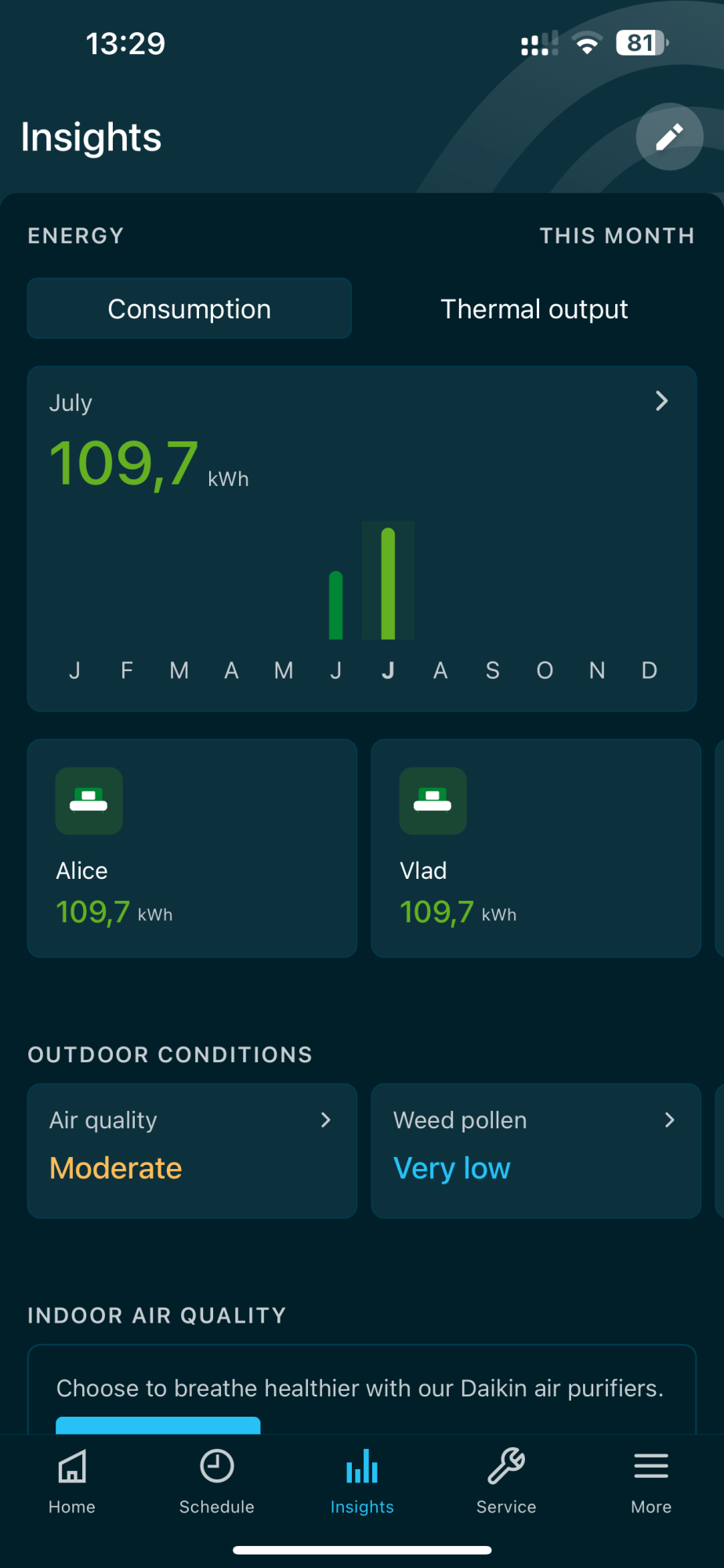The width and height of the screenshot is (724, 1568).
Task: Select the June bar in chart
Action: (336, 604)
